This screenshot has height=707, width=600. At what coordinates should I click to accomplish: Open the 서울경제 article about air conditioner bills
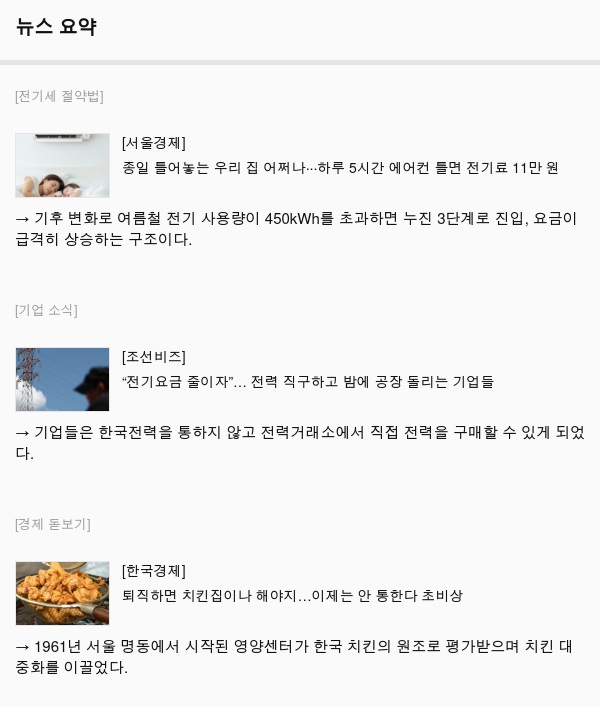(x=339, y=168)
